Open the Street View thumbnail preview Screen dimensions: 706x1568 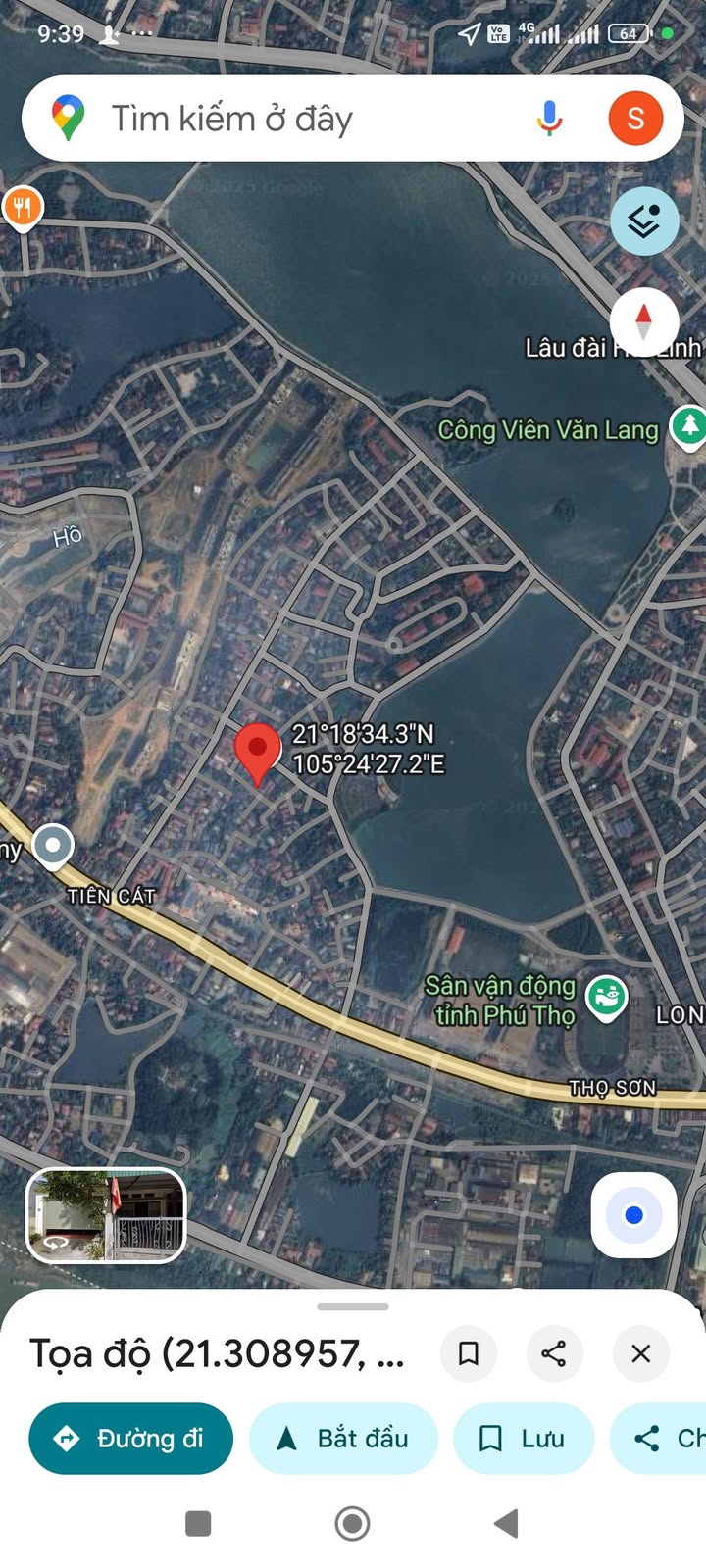click(106, 1215)
